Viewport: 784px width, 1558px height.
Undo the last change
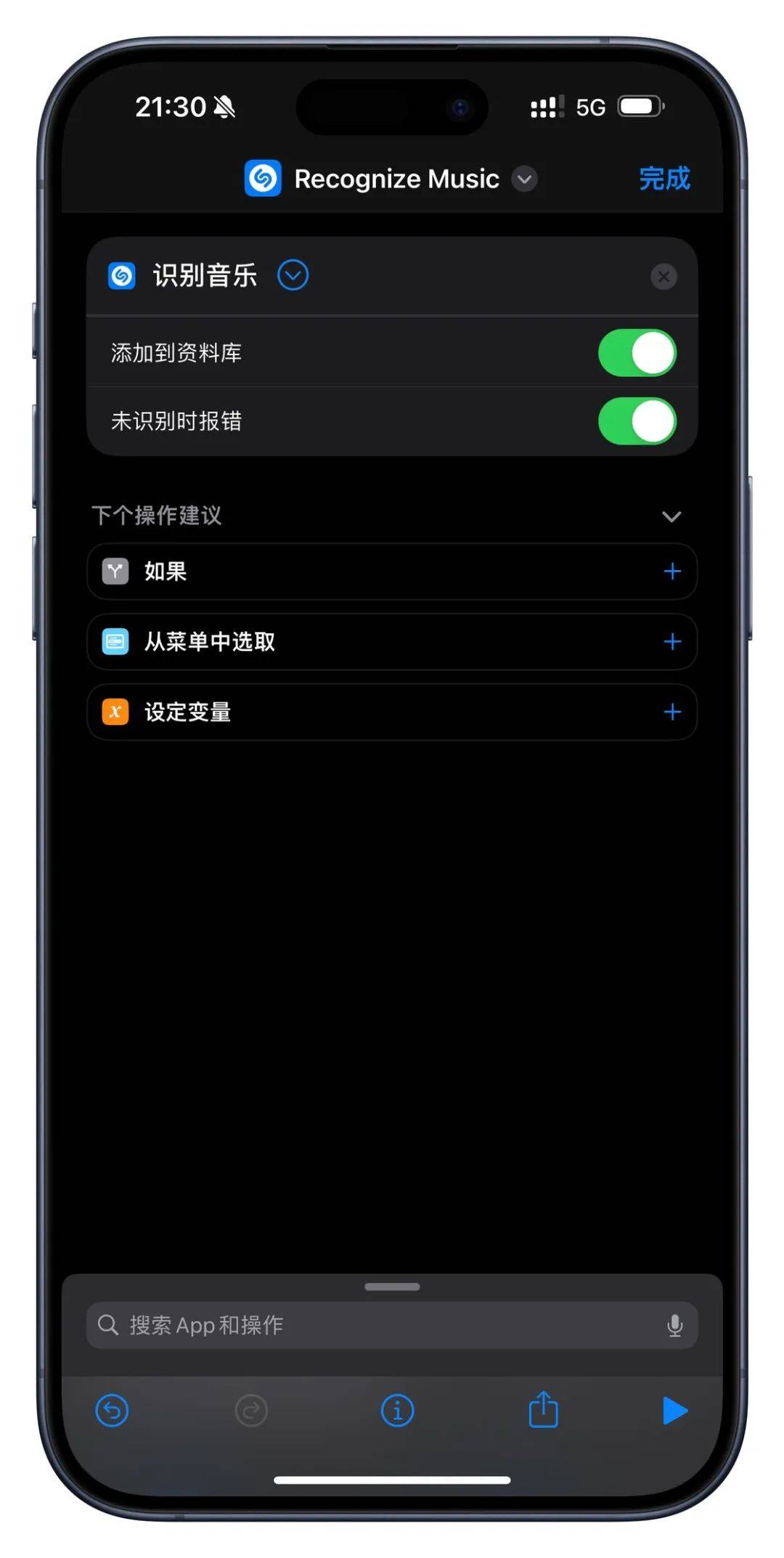point(112,1411)
